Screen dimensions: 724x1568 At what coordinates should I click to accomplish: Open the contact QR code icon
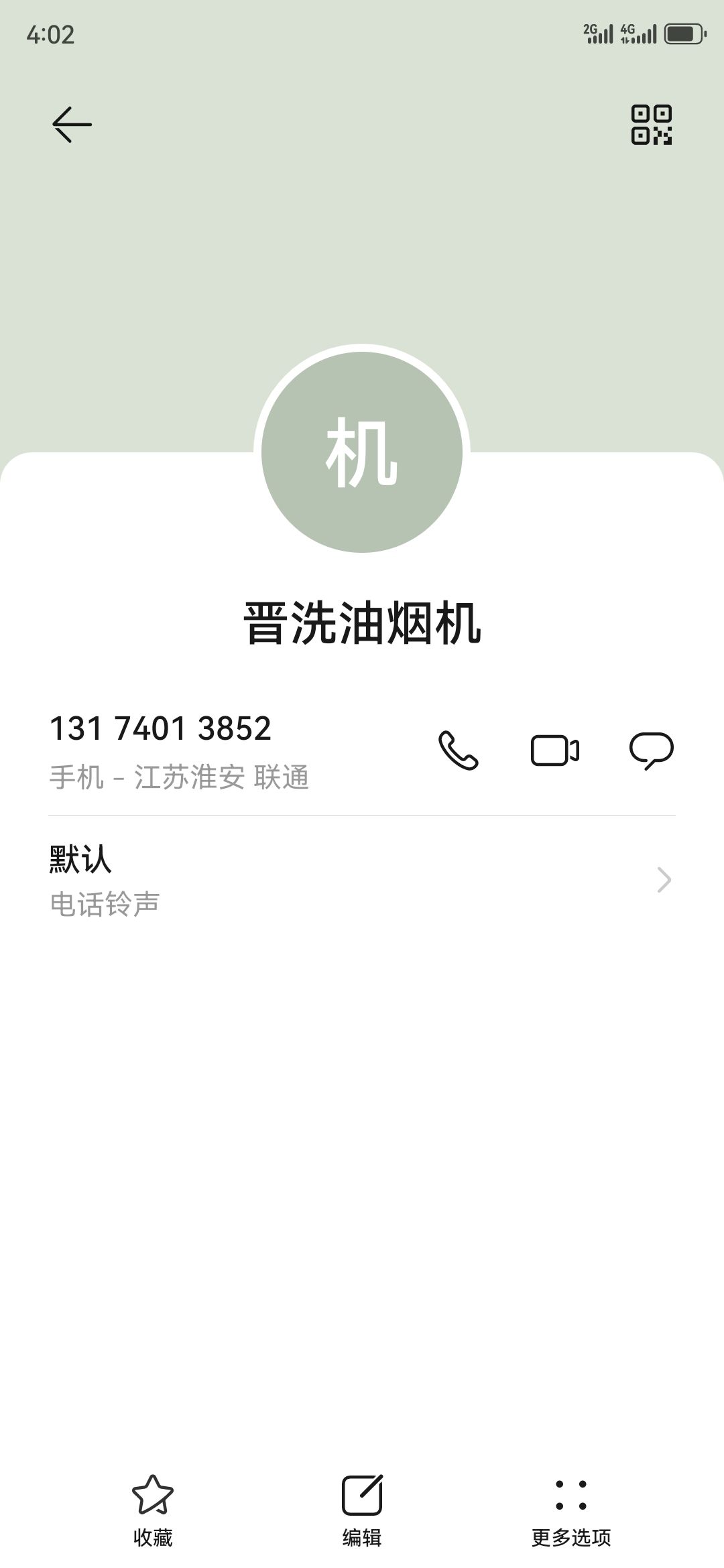[652, 125]
